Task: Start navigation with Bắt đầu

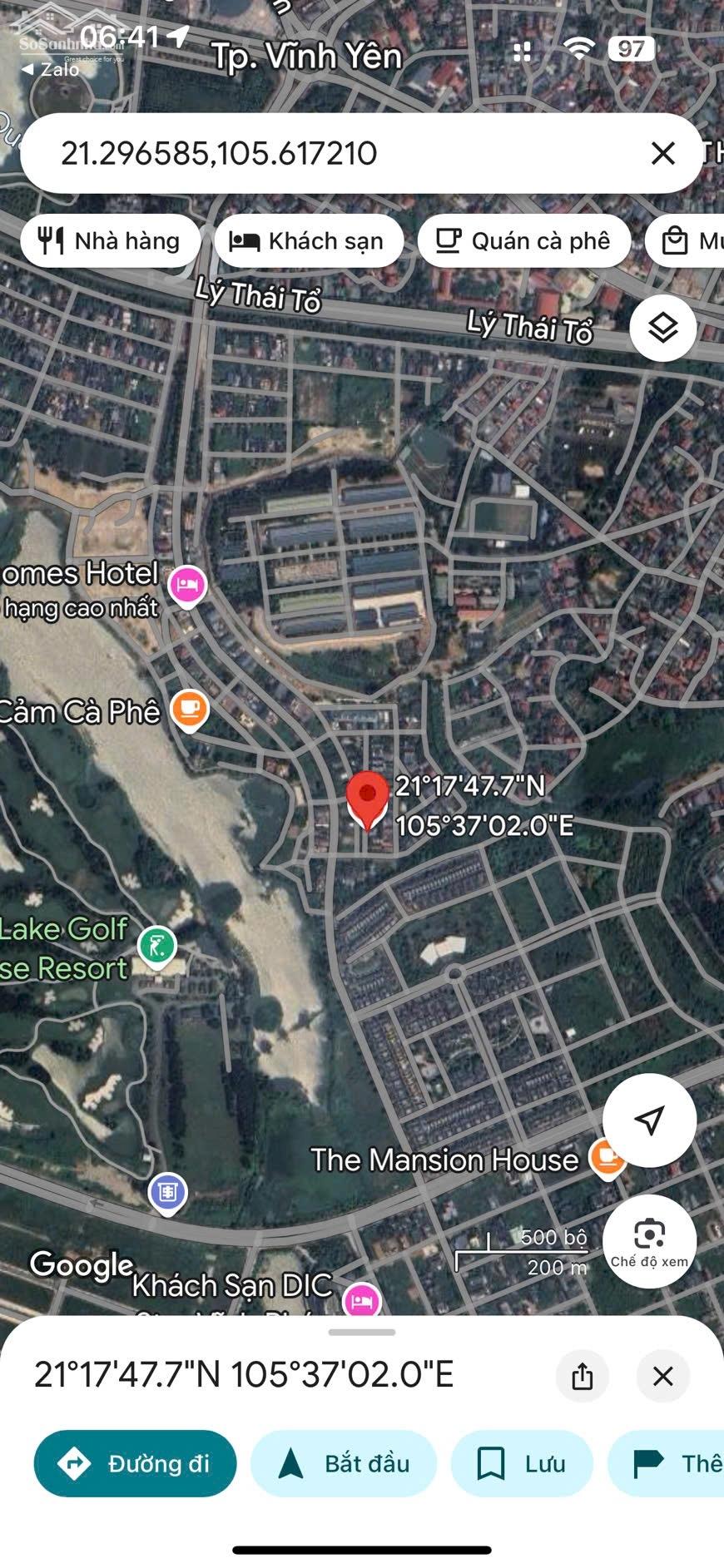Action: [x=344, y=1463]
